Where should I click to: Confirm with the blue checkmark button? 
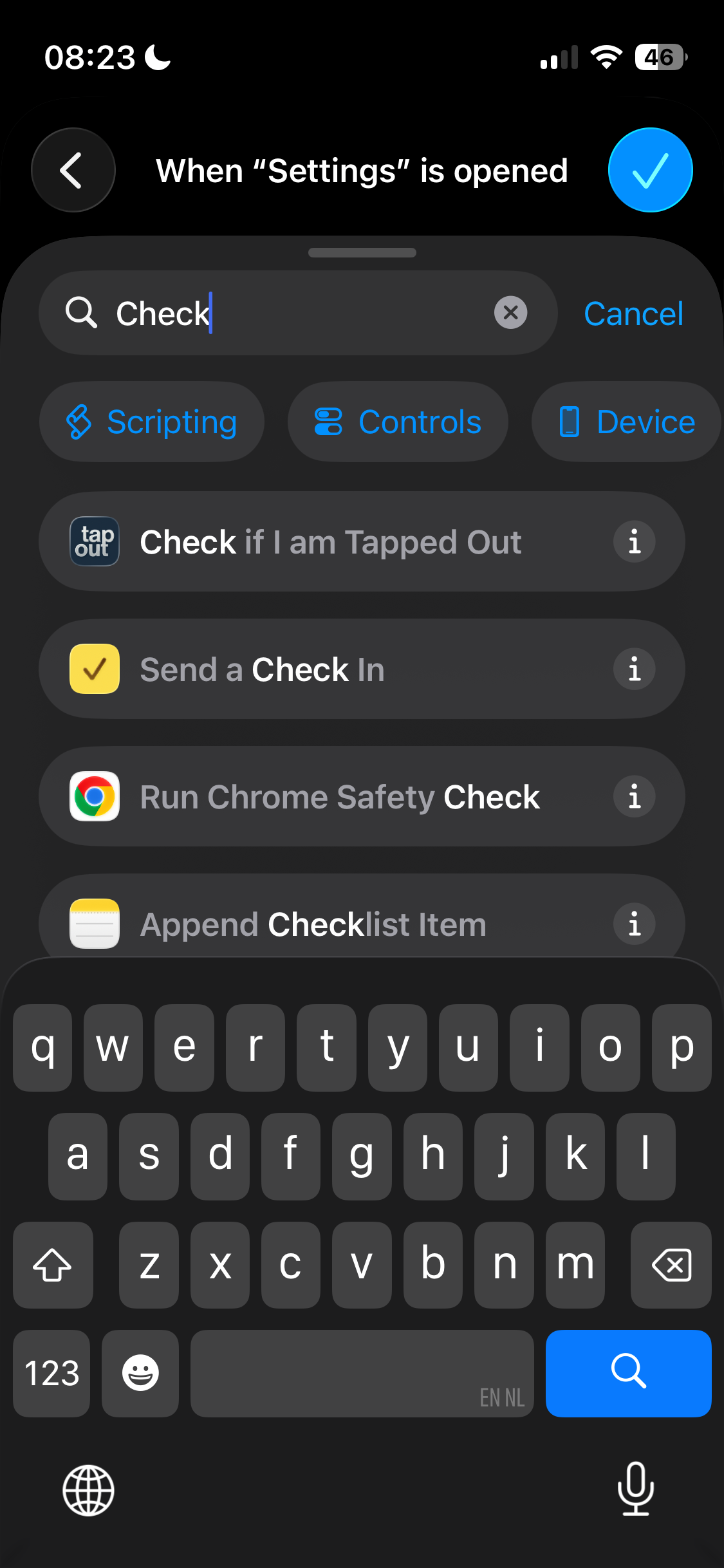tap(650, 171)
